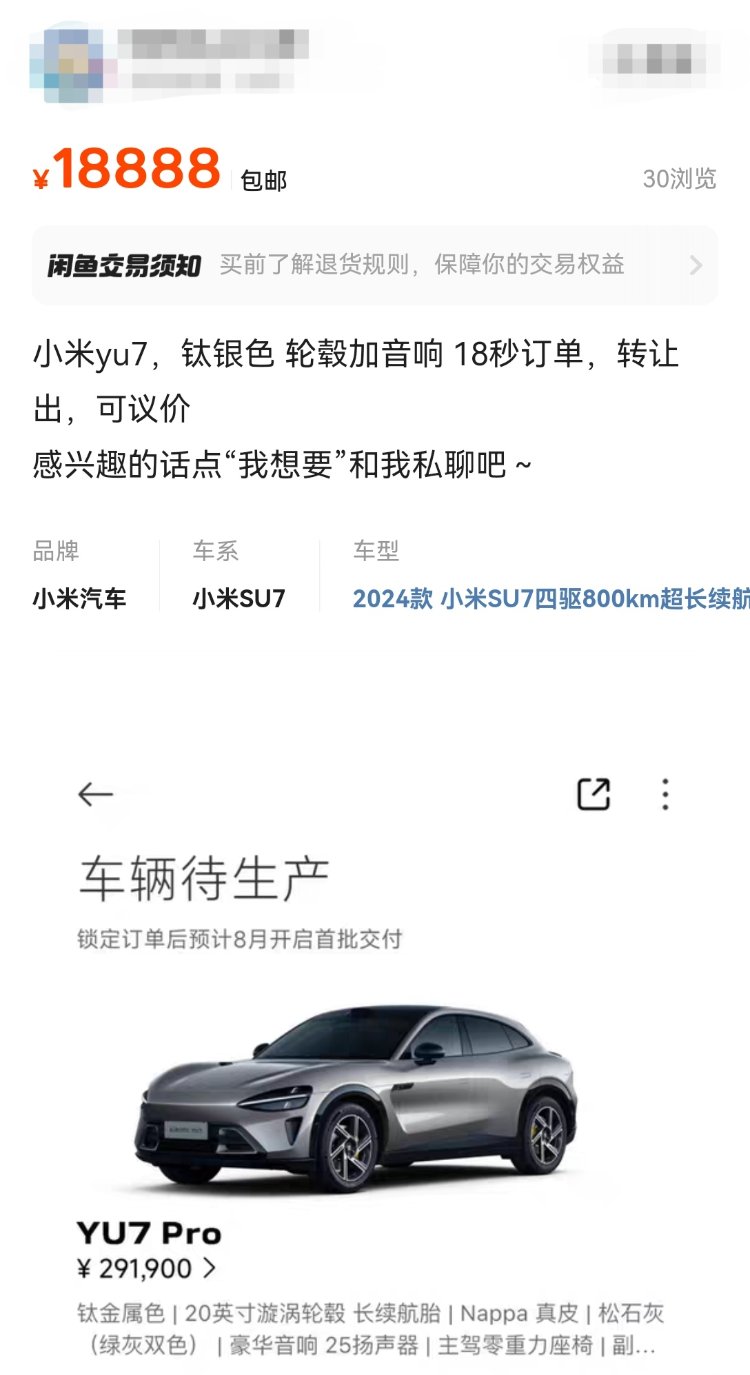Tap 我想要 in the description text

[286, 463]
